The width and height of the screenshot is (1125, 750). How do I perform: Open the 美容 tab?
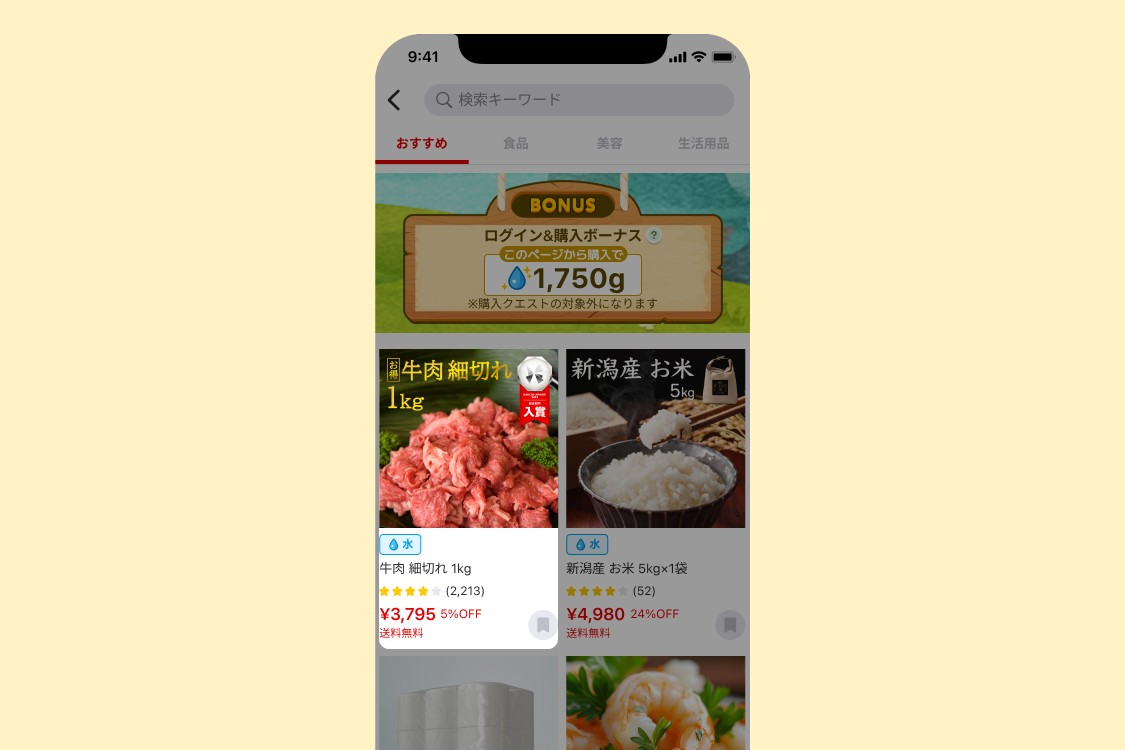tap(609, 143)
